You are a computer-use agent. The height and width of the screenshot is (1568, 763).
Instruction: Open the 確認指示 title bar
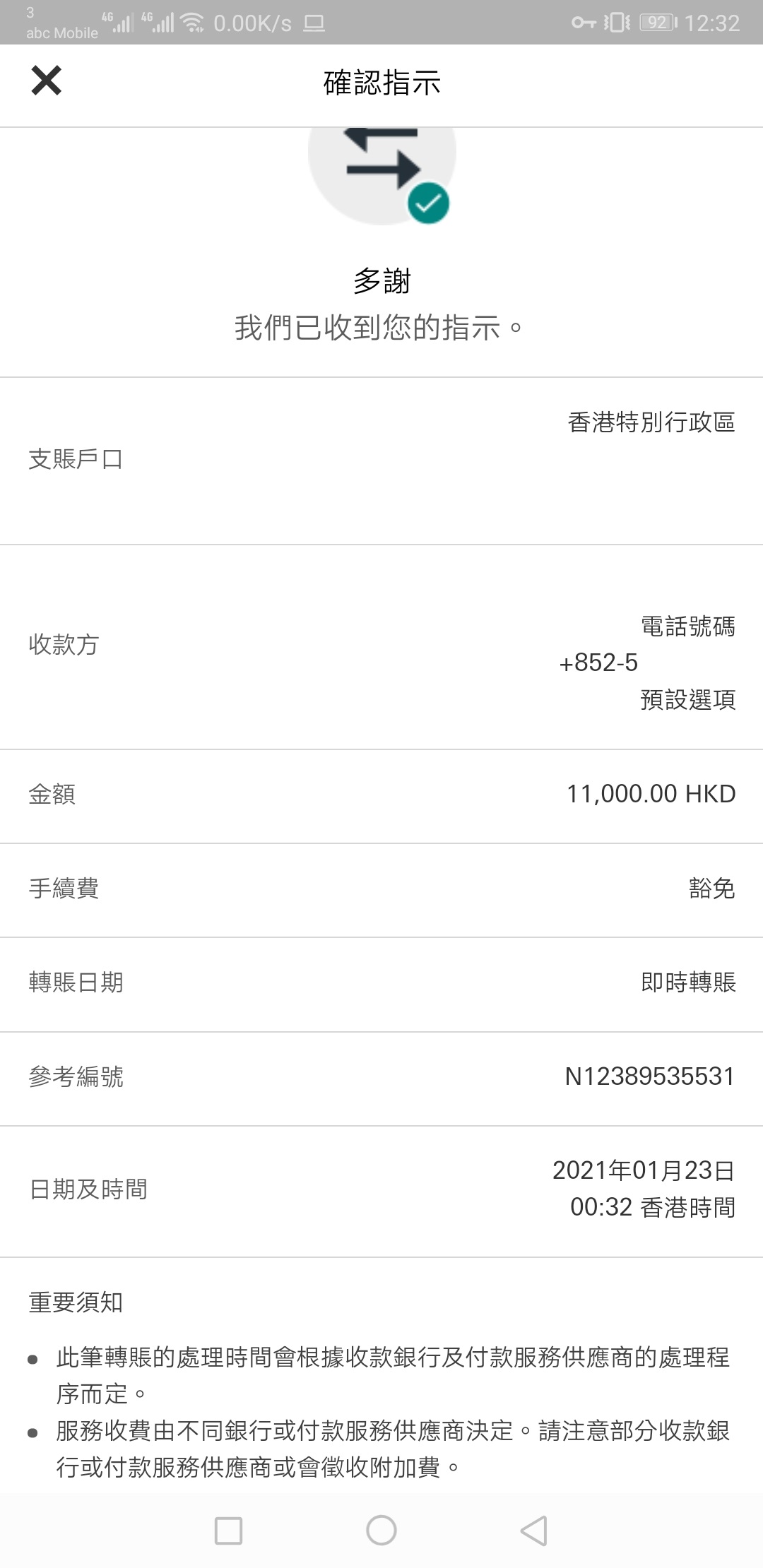pos(381,83)
